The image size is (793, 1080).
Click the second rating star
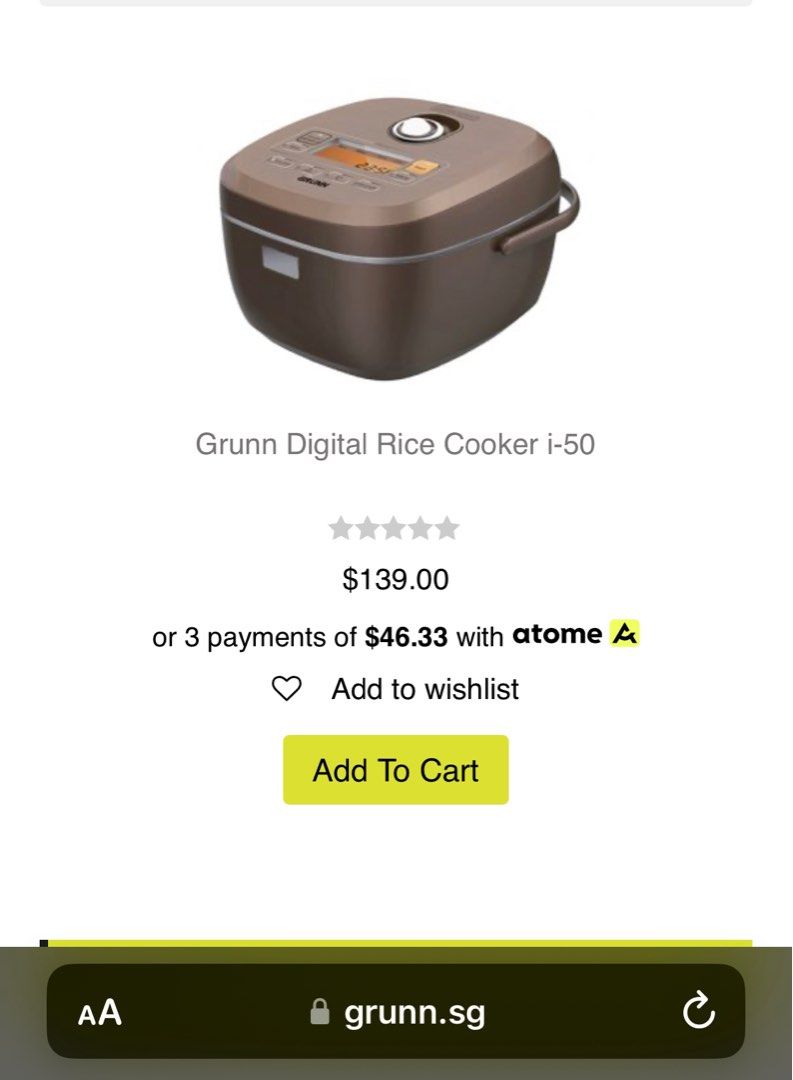tap(369, 527)
